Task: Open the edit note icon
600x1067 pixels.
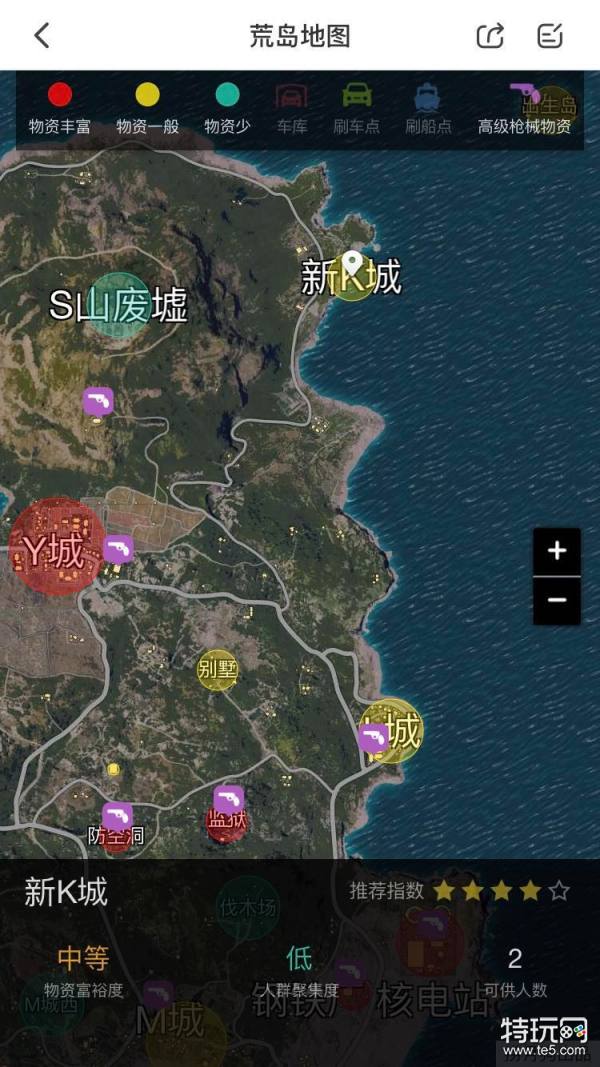Action: click(550, 35)
